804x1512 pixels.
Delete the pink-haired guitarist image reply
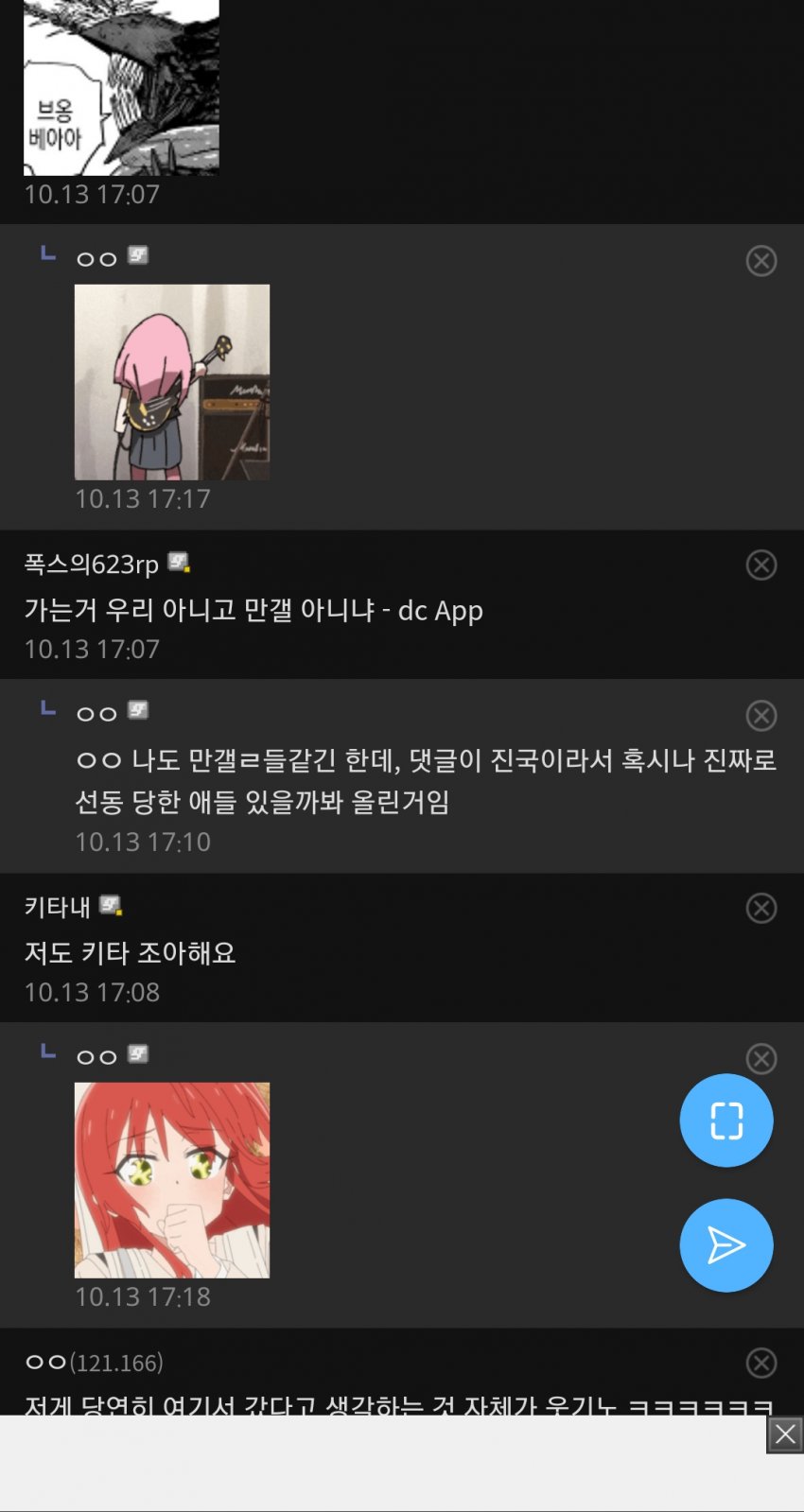(761, 260)
